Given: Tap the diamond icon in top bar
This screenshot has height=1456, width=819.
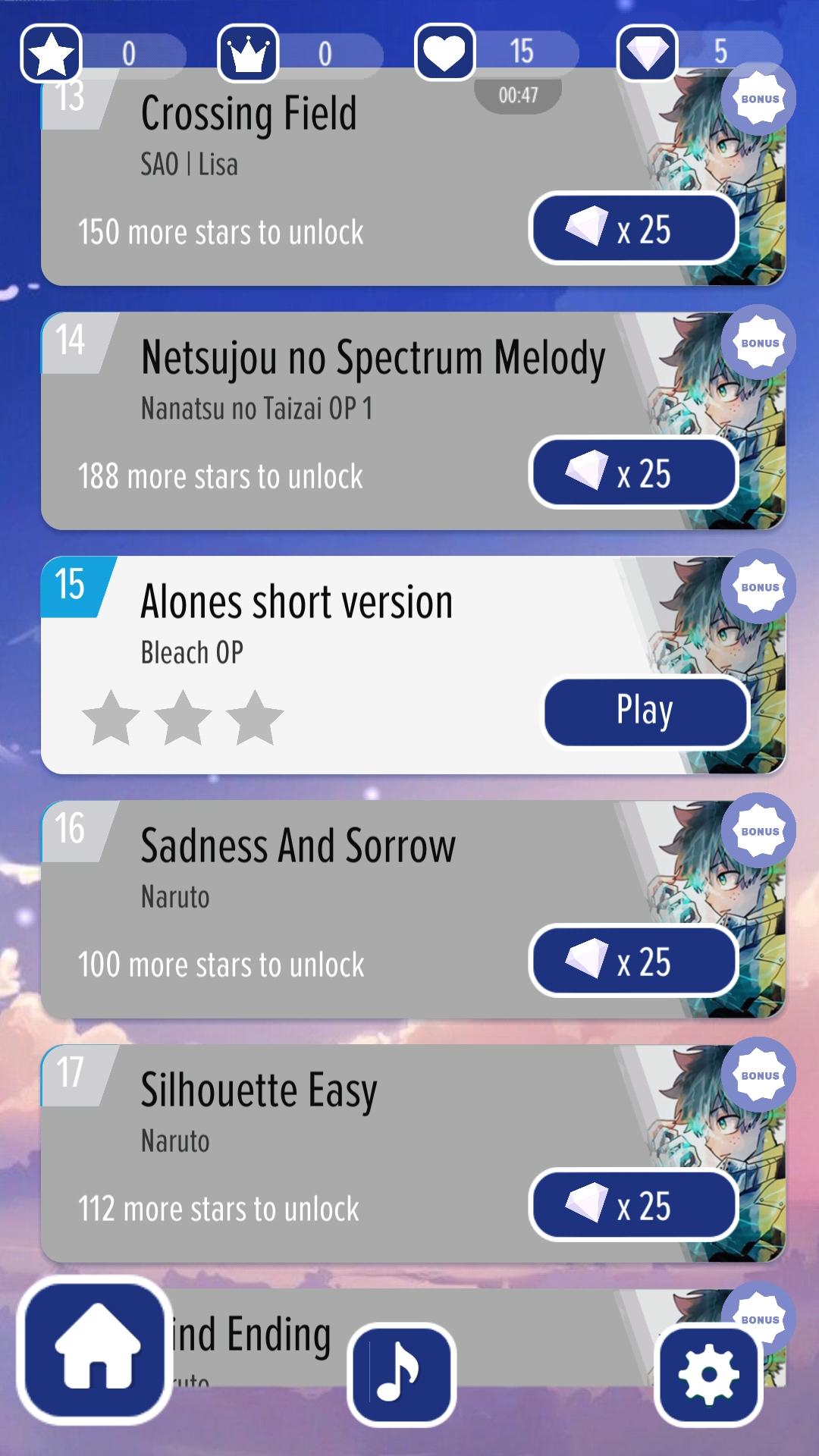Looking at the screenshot, I should [x=647, y=53].
